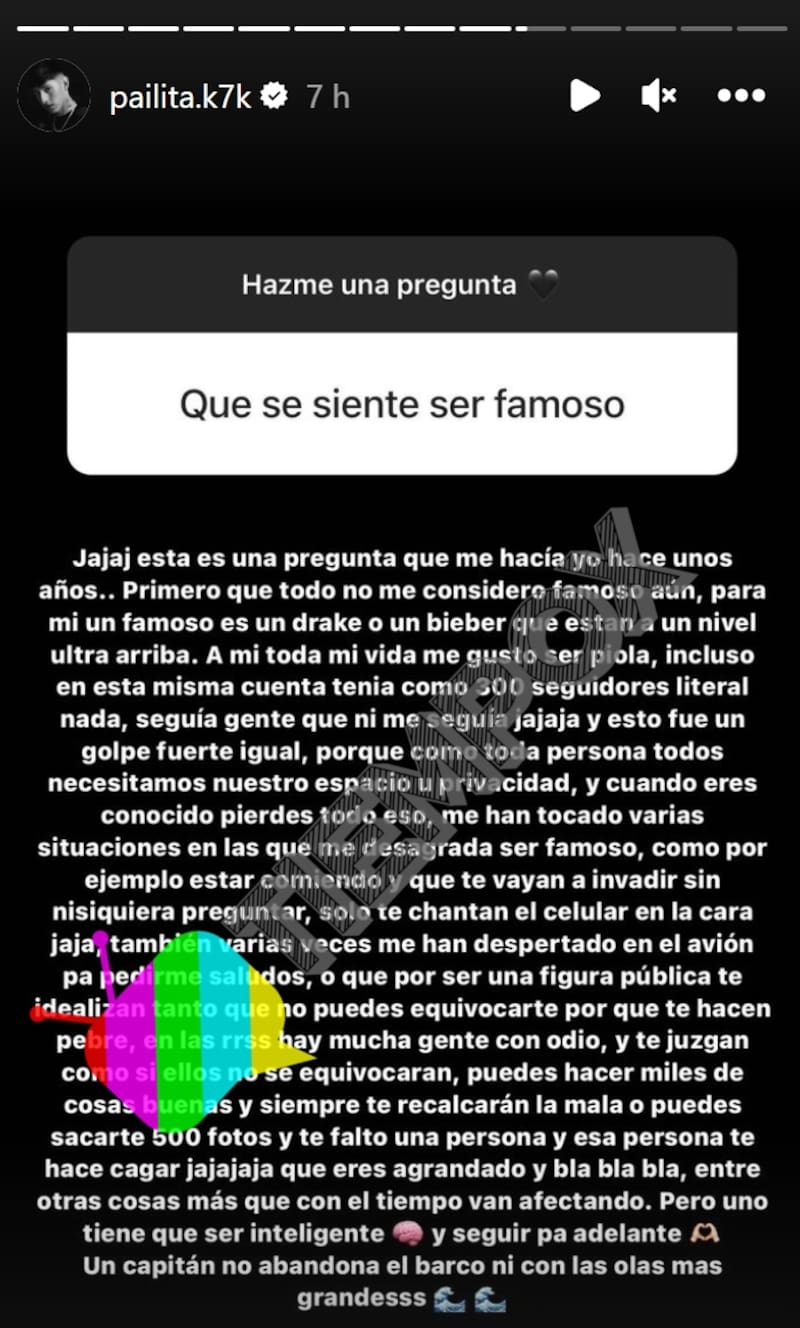Unmute the story sound
The height and width of the screenshot is (1328, 800).
659,96
